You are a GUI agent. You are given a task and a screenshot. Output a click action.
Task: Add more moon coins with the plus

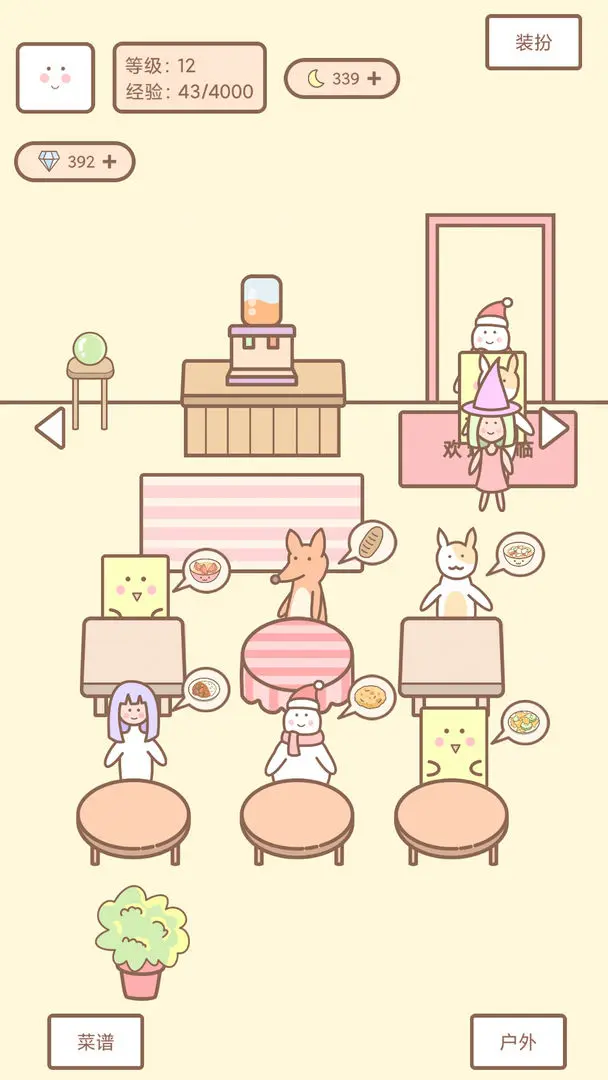(x=375, y=79)
